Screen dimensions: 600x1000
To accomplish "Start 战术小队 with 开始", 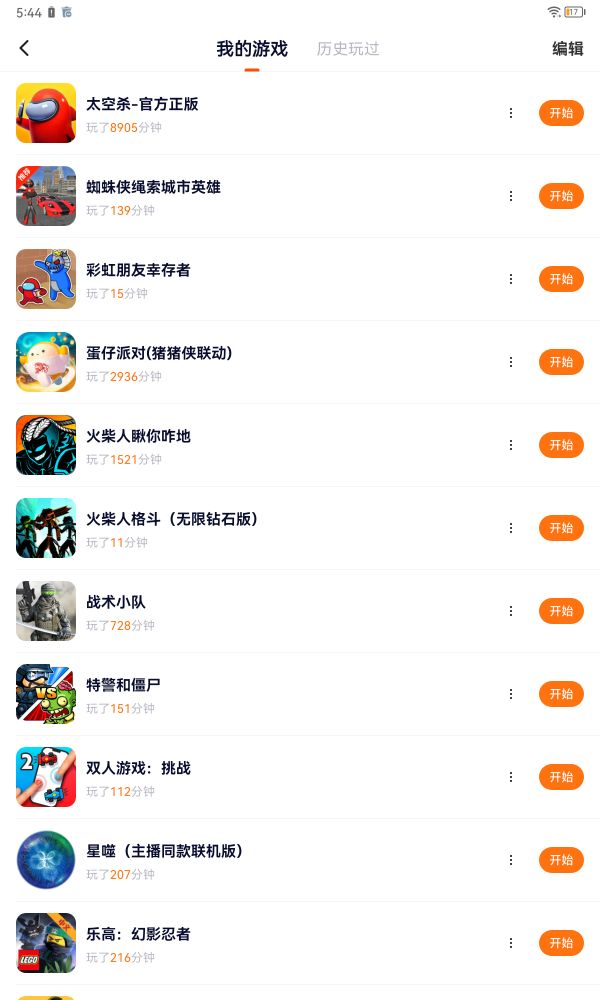I will coord(561,611).
